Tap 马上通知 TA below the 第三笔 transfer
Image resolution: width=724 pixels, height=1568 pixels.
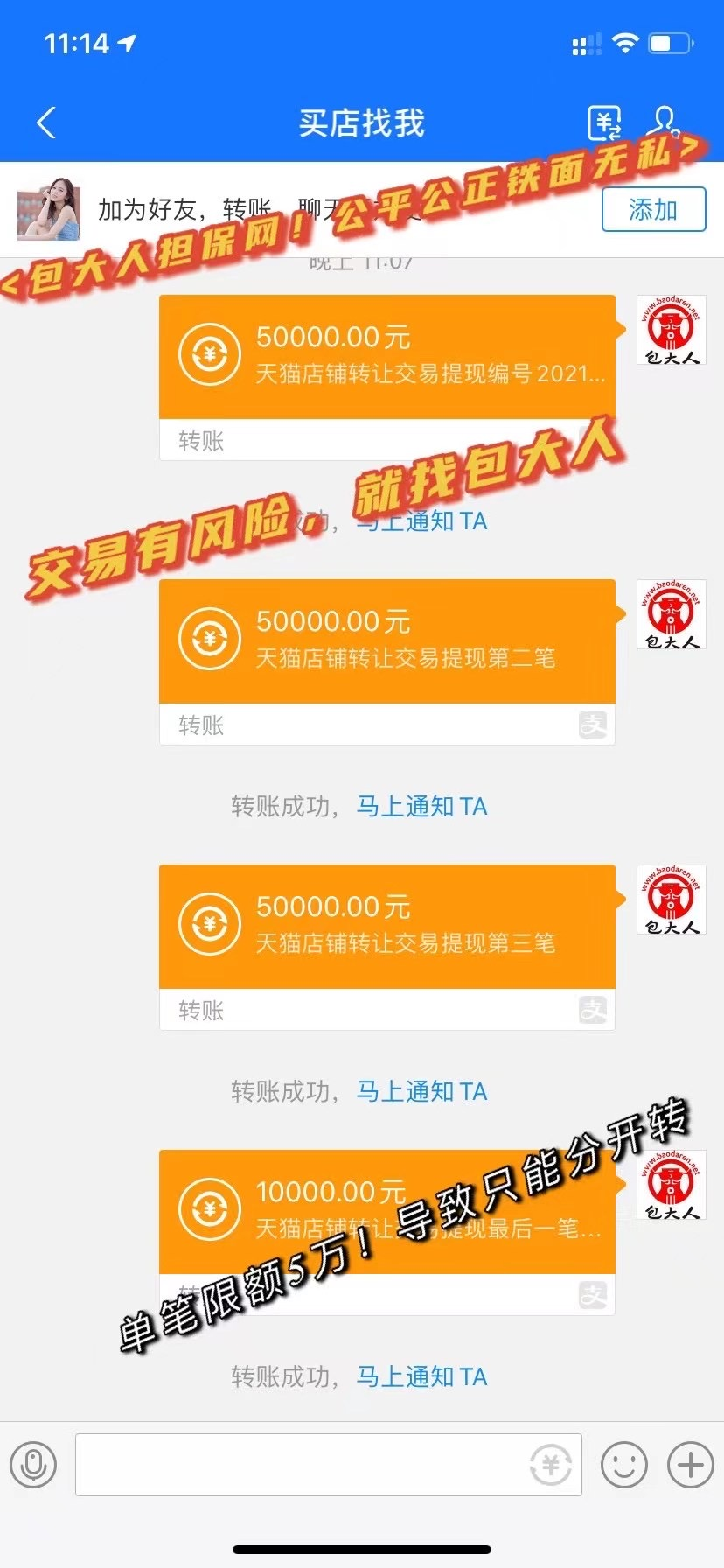[421, 1091]
